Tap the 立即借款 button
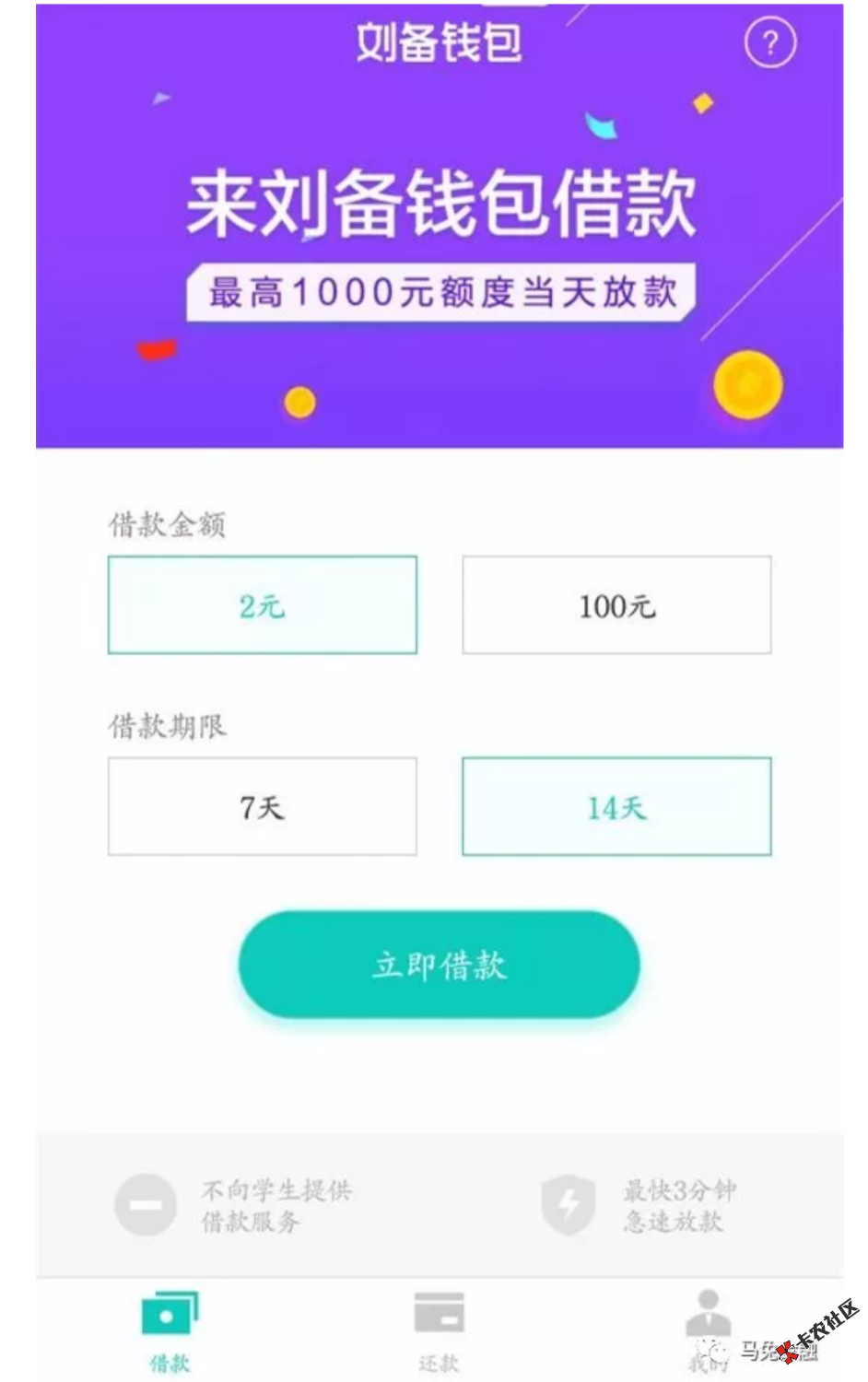 [x=440, y=965]
